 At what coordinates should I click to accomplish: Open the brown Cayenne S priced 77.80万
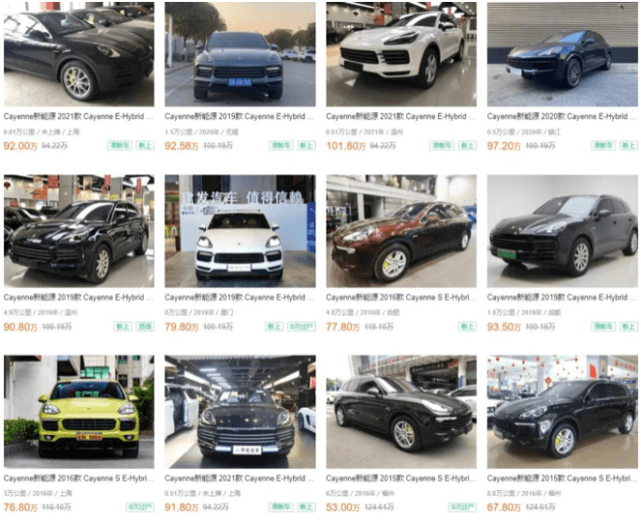401,232
